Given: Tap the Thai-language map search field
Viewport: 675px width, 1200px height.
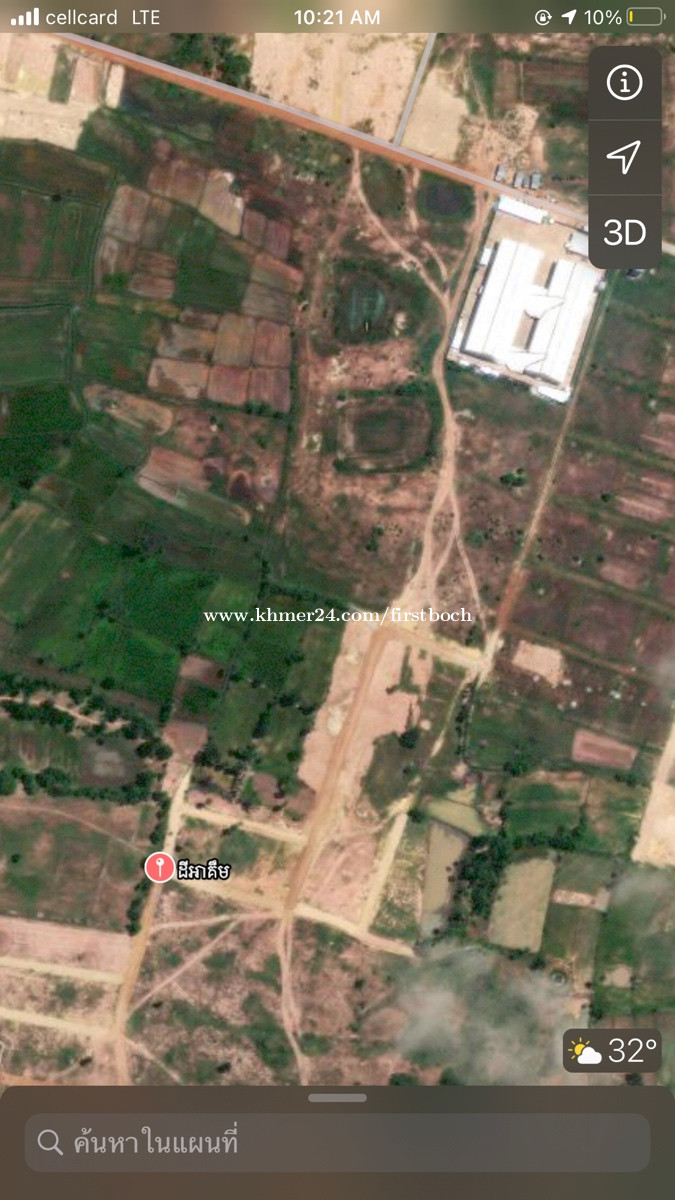Looking at the screenshot, I should point(337,1142).
